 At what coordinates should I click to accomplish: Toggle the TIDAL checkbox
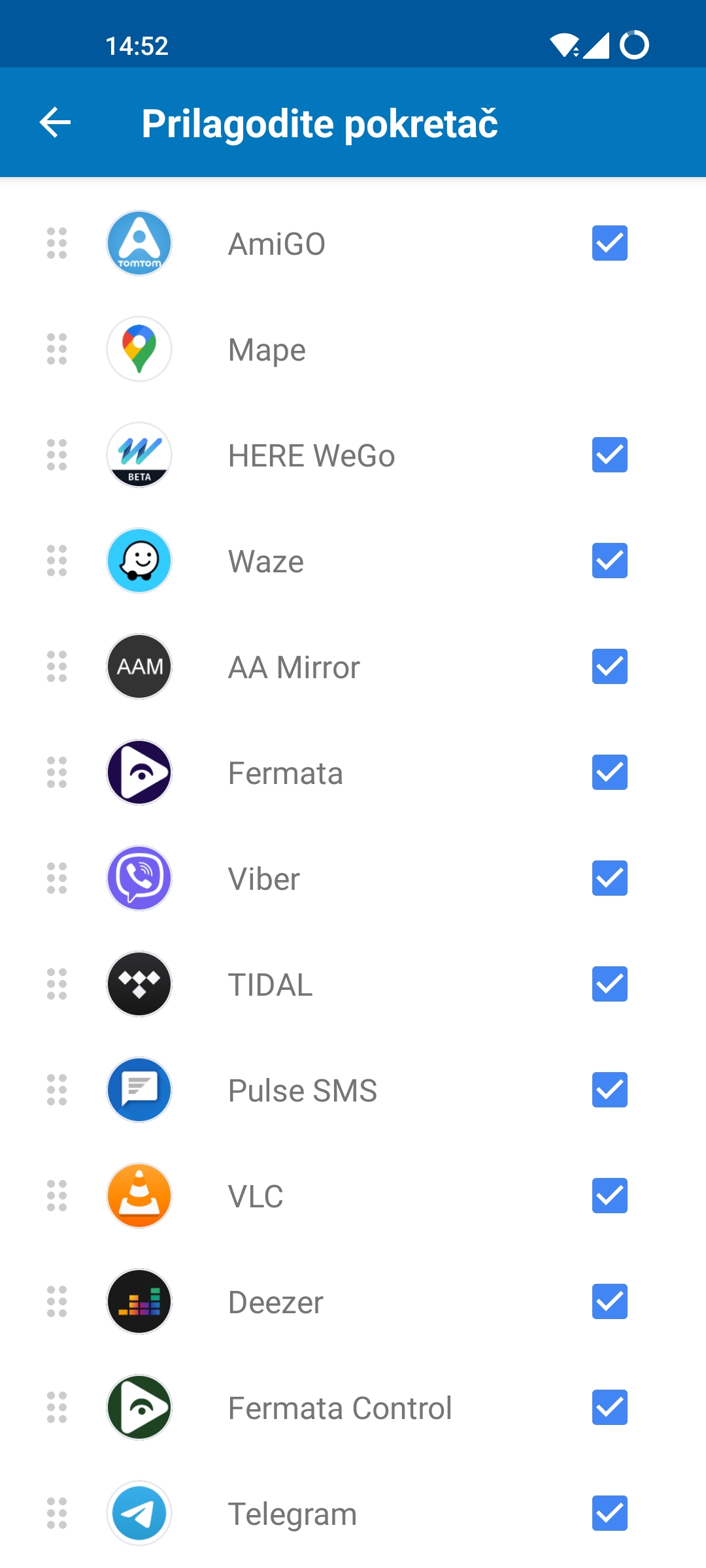(x=610, y=984)
